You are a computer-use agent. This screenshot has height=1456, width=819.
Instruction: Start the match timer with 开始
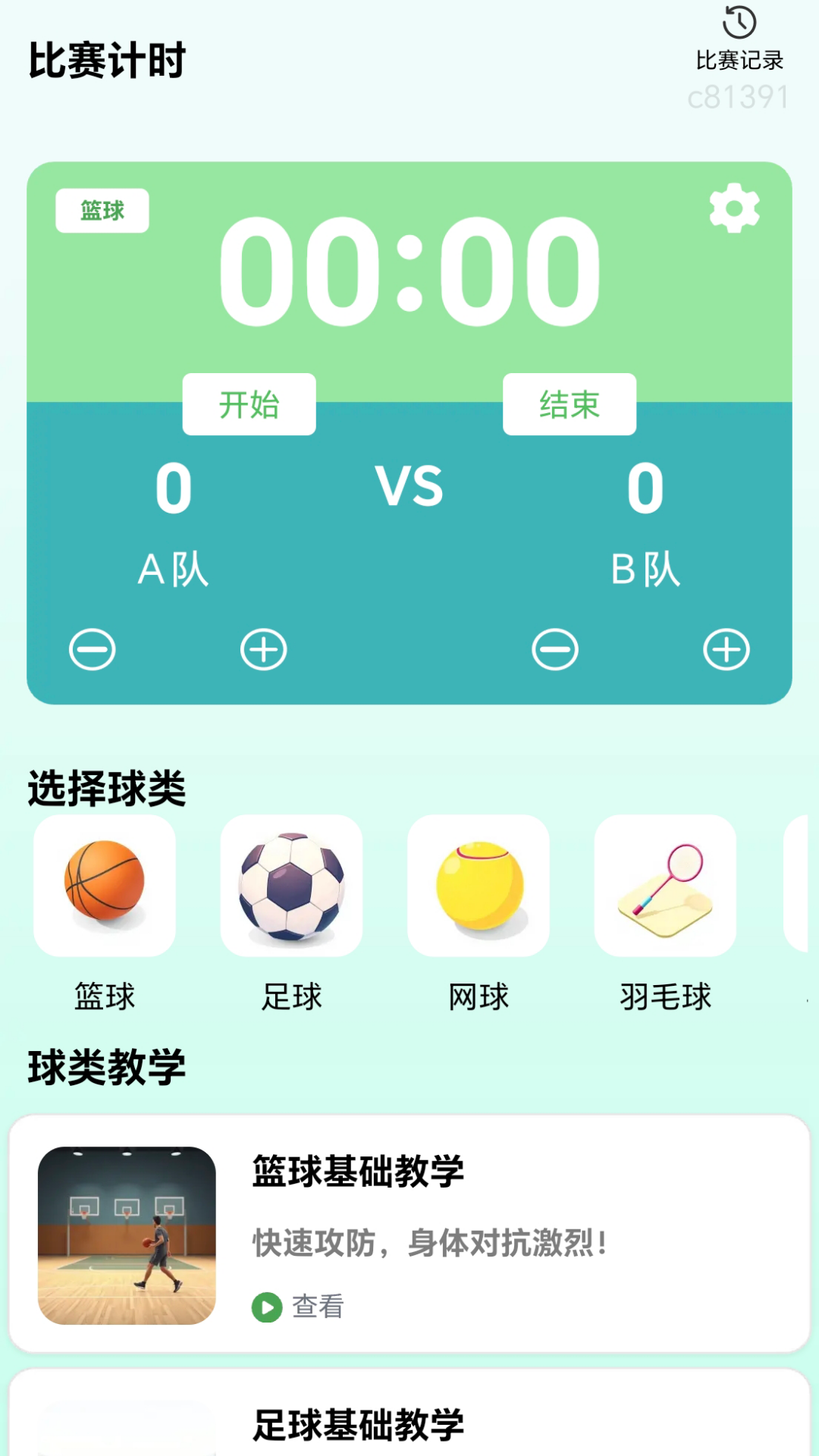249,406
